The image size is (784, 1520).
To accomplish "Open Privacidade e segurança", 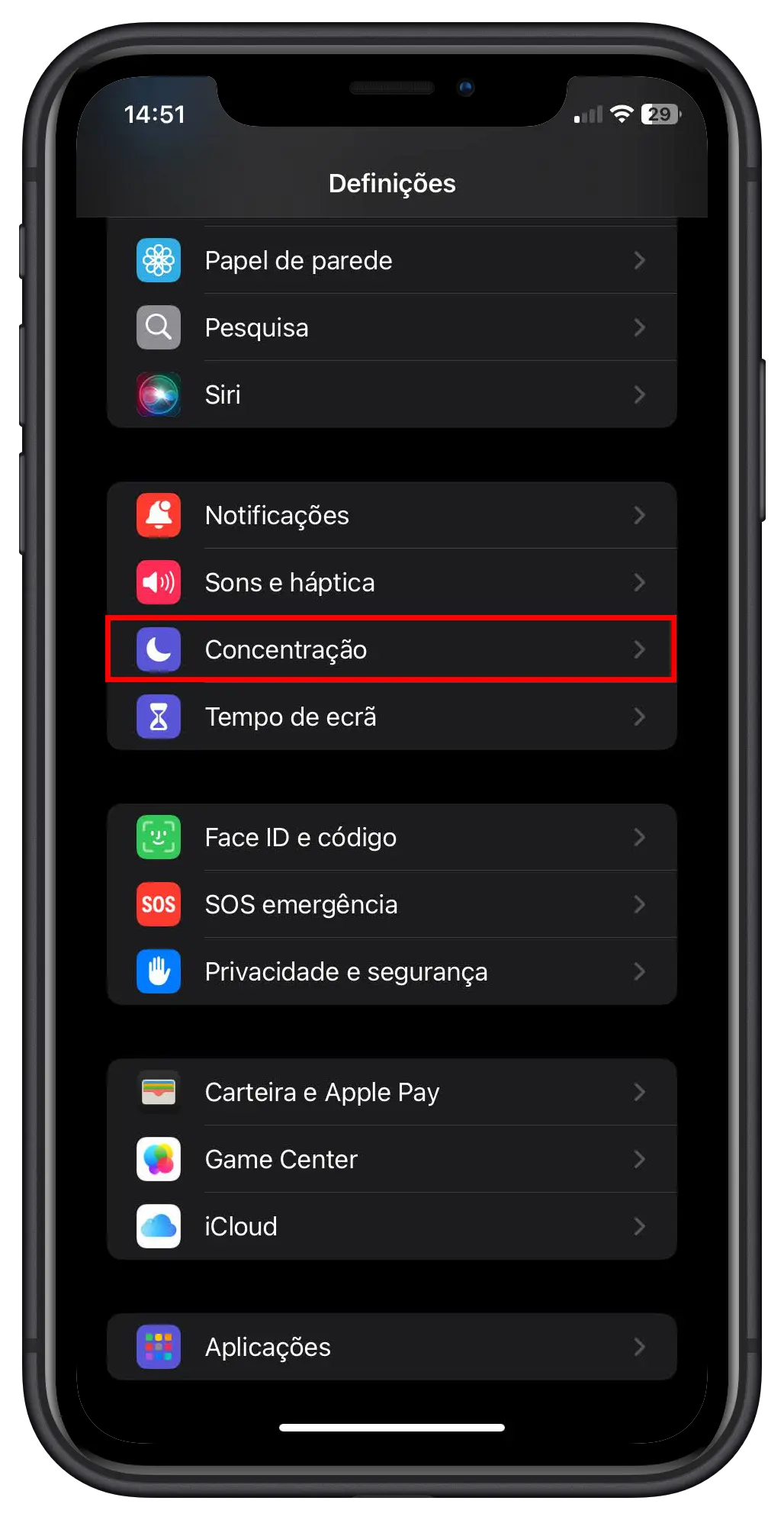I will (x=391, y=972).
